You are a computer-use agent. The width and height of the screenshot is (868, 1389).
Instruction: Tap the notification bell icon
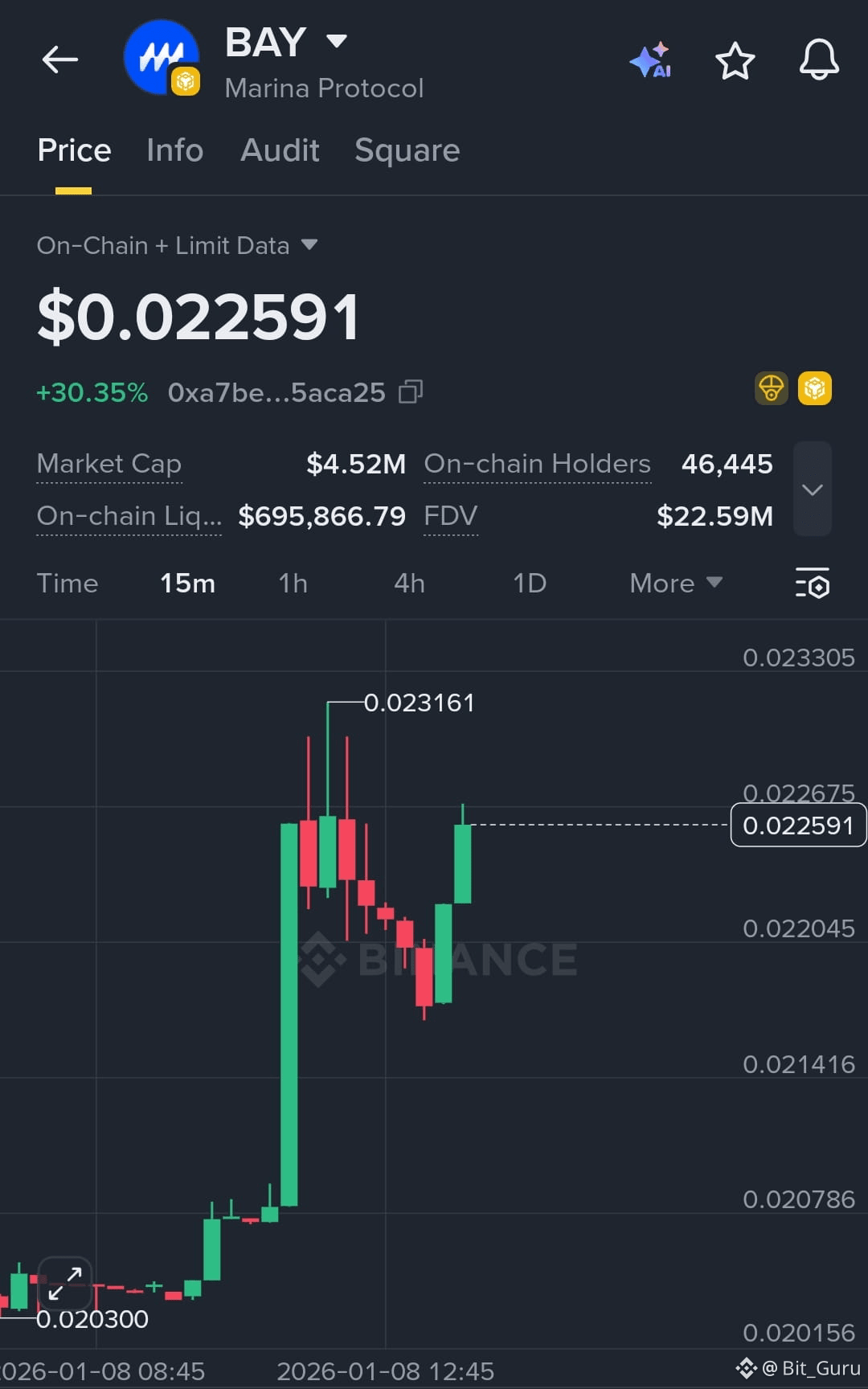(x=819, y=60)
